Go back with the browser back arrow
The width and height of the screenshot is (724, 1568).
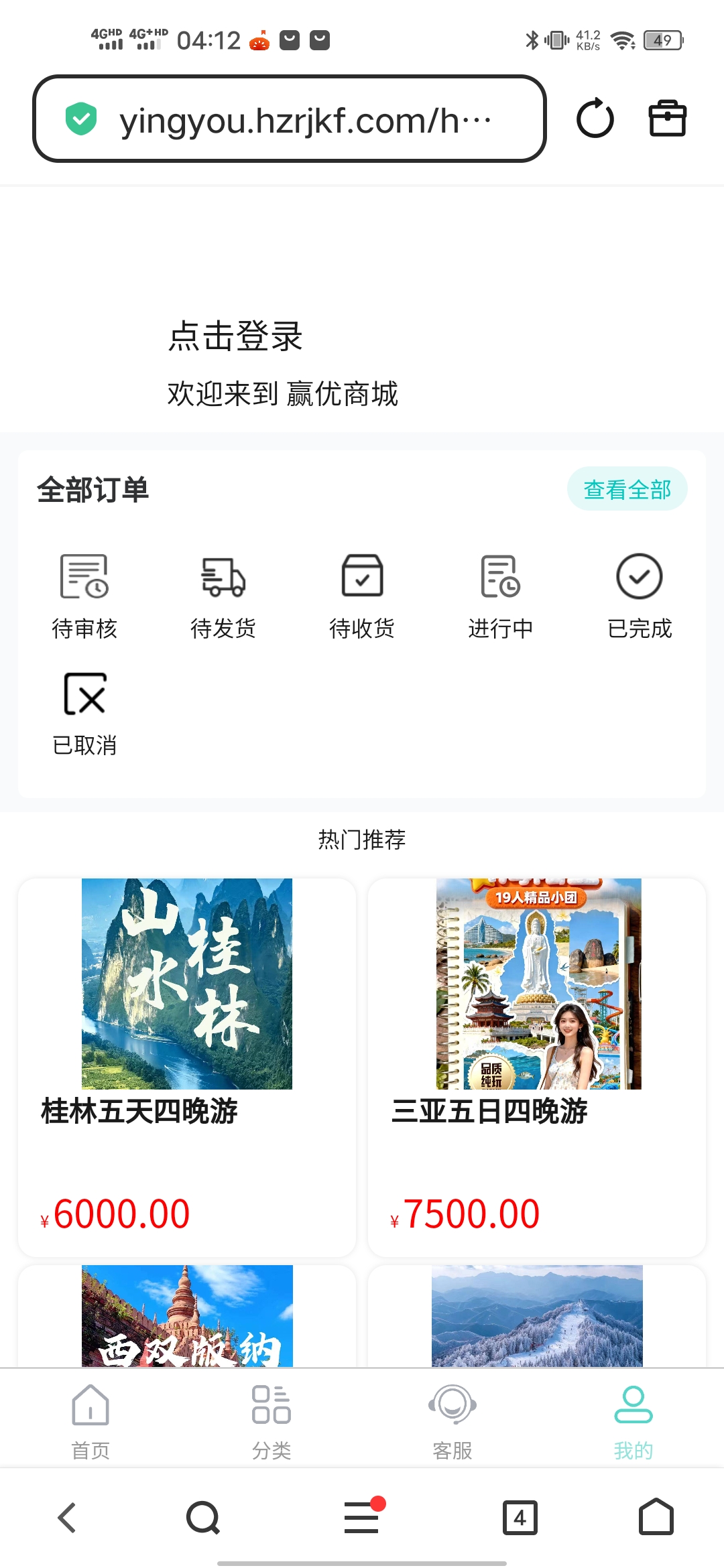click(67, 1518)
